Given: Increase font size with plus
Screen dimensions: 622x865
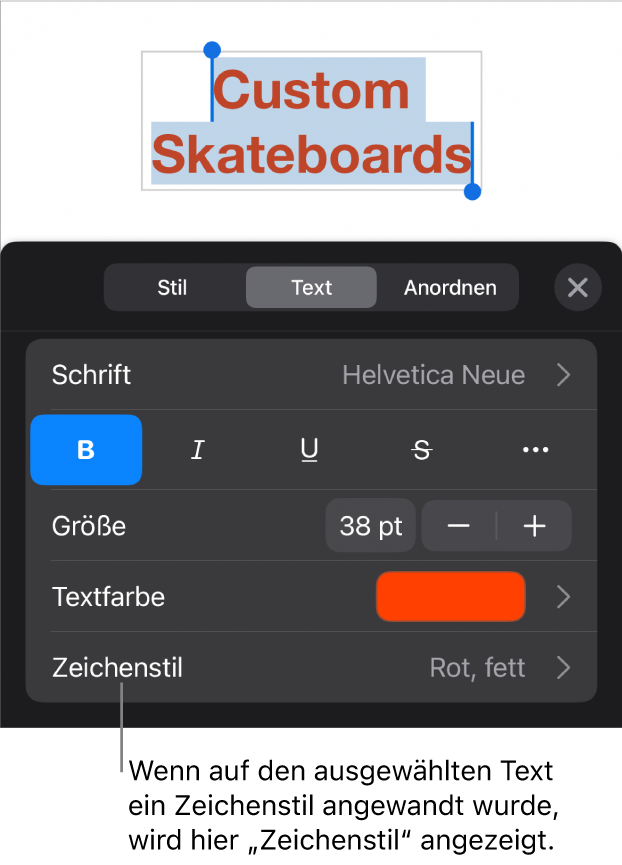Looking at the screenshot, I should click(x=535, y=526).
